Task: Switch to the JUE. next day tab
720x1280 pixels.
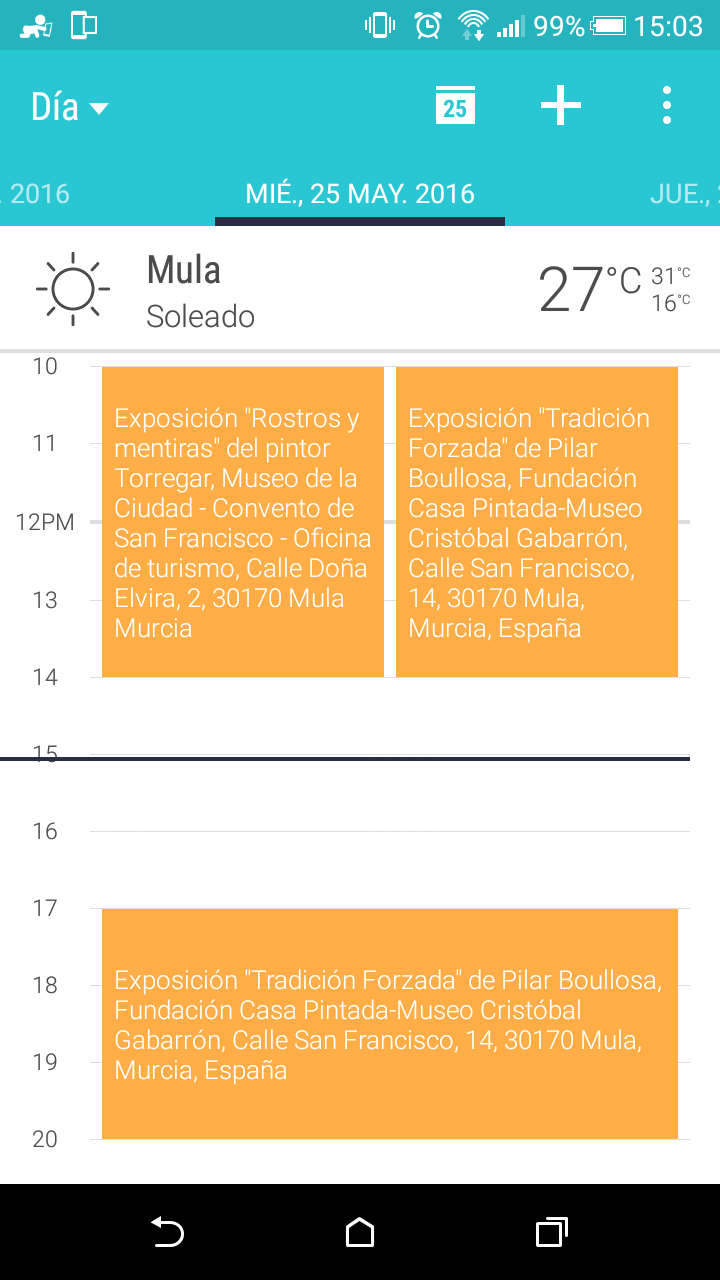Action: click(683, 194)
